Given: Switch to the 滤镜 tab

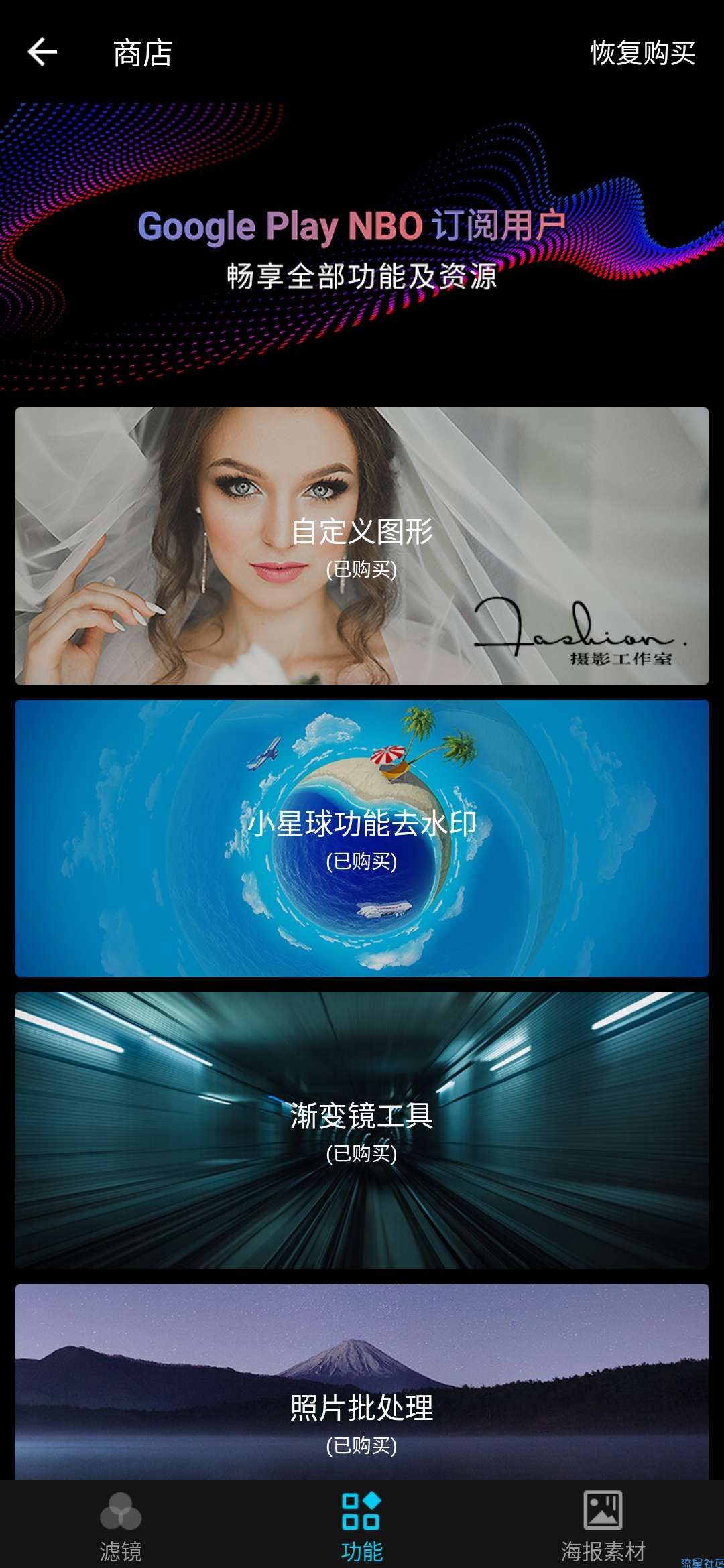Looking at the screenshot, I should (121, 1524).
